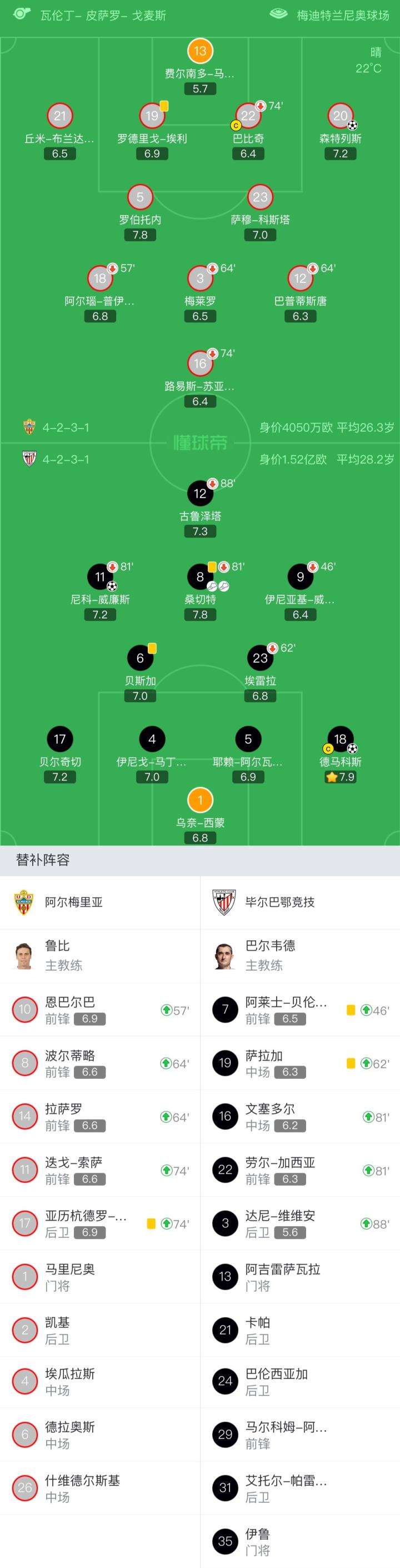Open 桑切特 number 8 player details
This screenshot has width=400, height=1568.
point(199,577)
